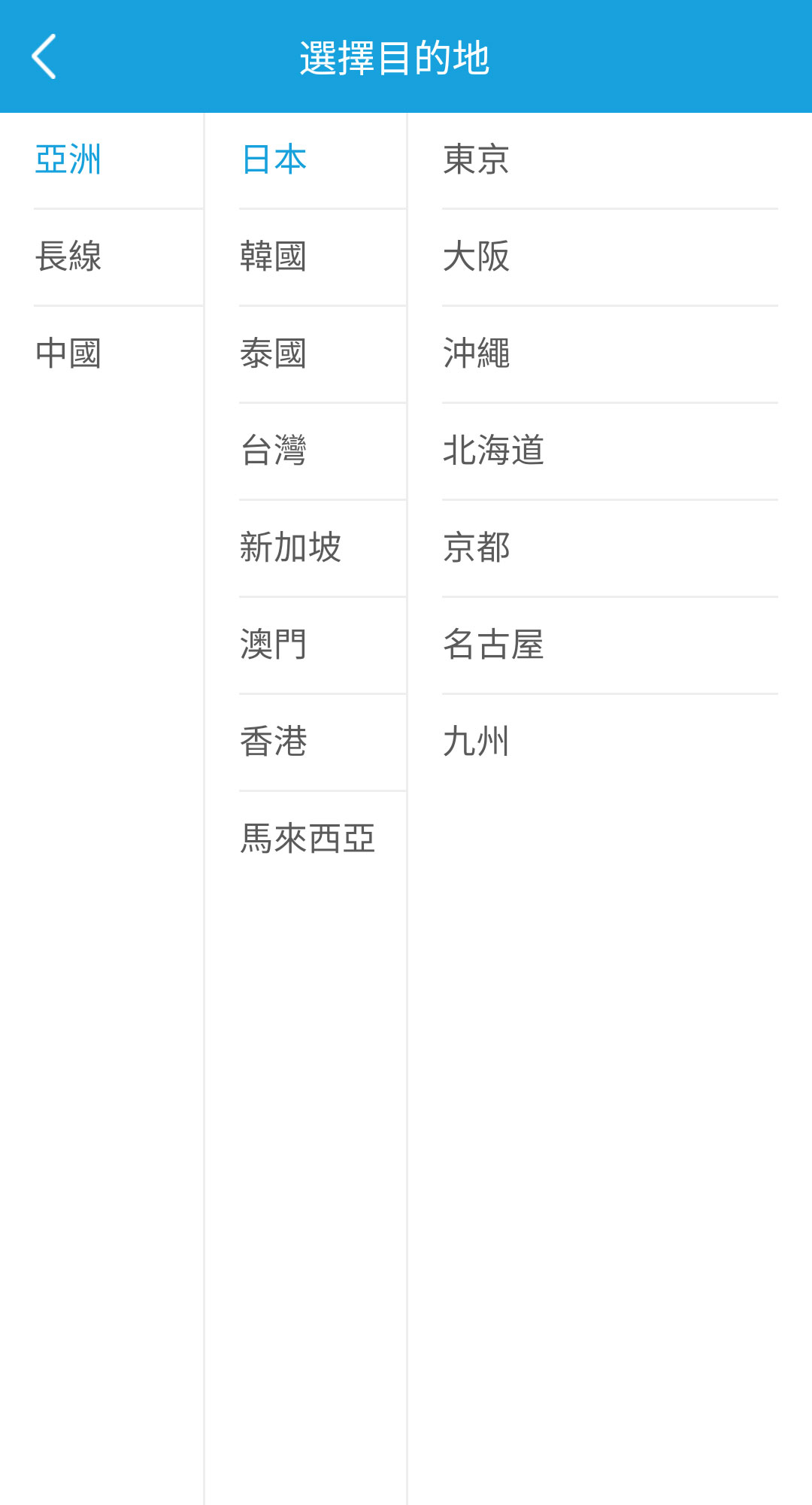
Task: Pick 名古屋 as the destination
Action: pyautogui.click(x=493, y=645)
